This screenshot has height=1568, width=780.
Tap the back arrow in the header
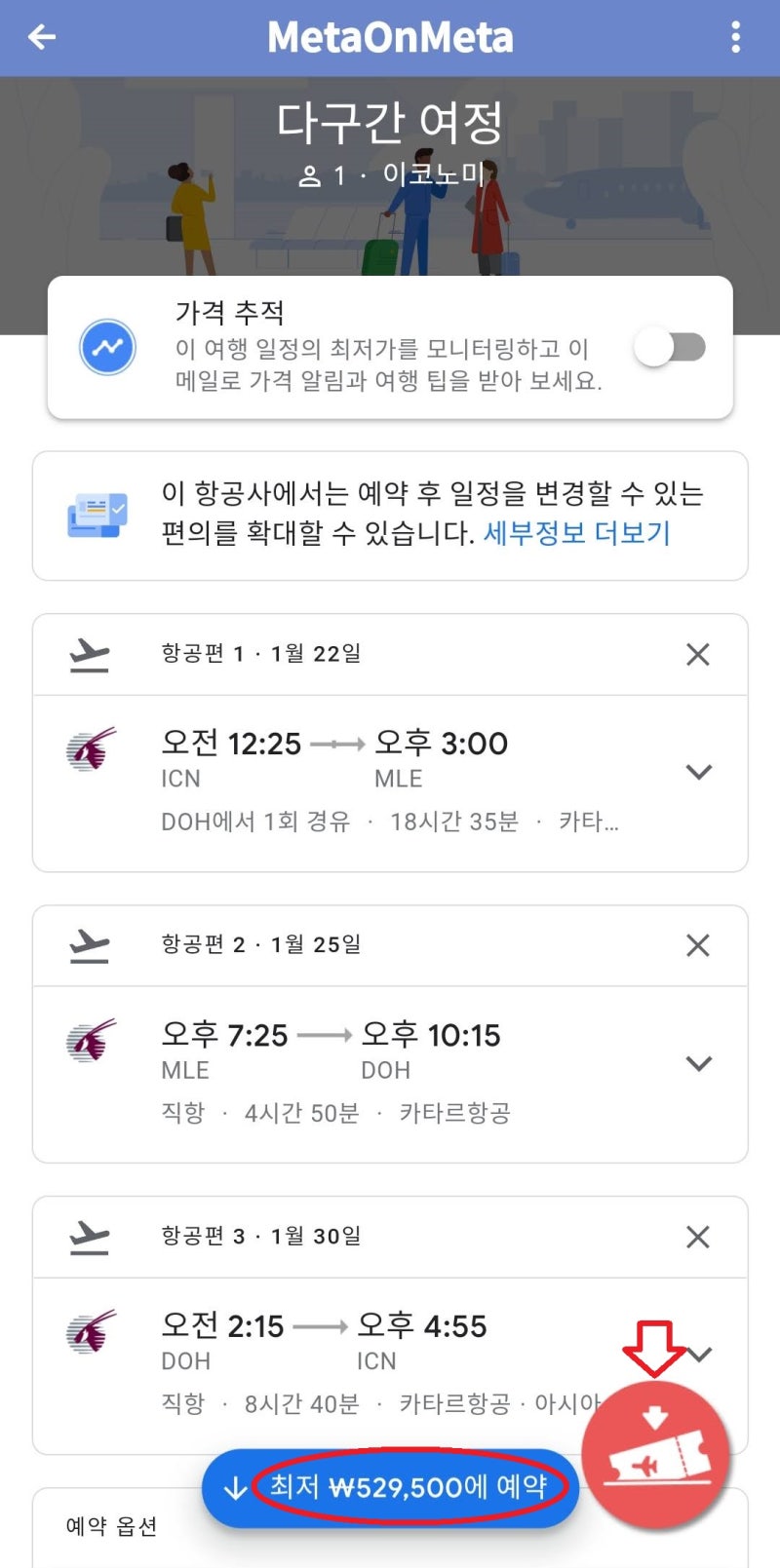coord(40,37)
